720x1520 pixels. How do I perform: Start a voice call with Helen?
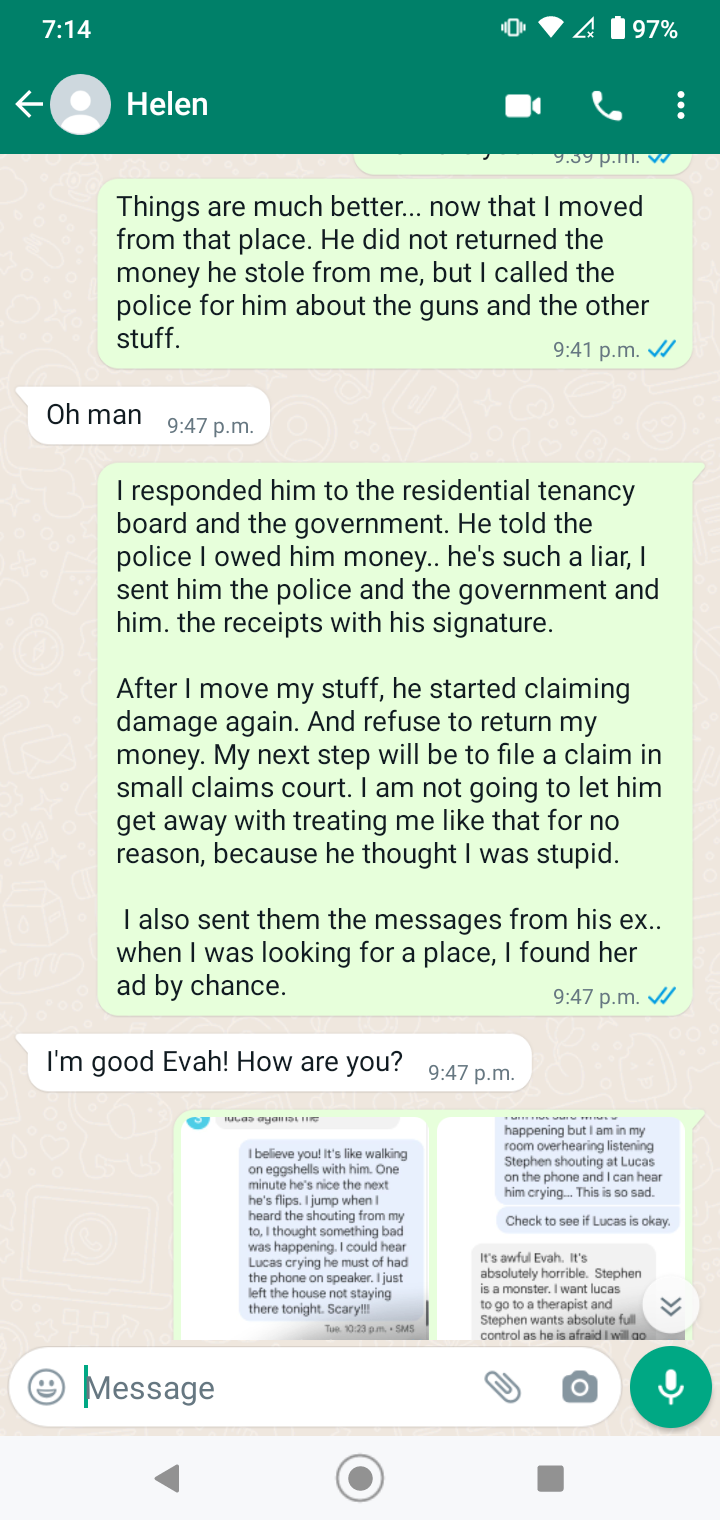[607, 105]
